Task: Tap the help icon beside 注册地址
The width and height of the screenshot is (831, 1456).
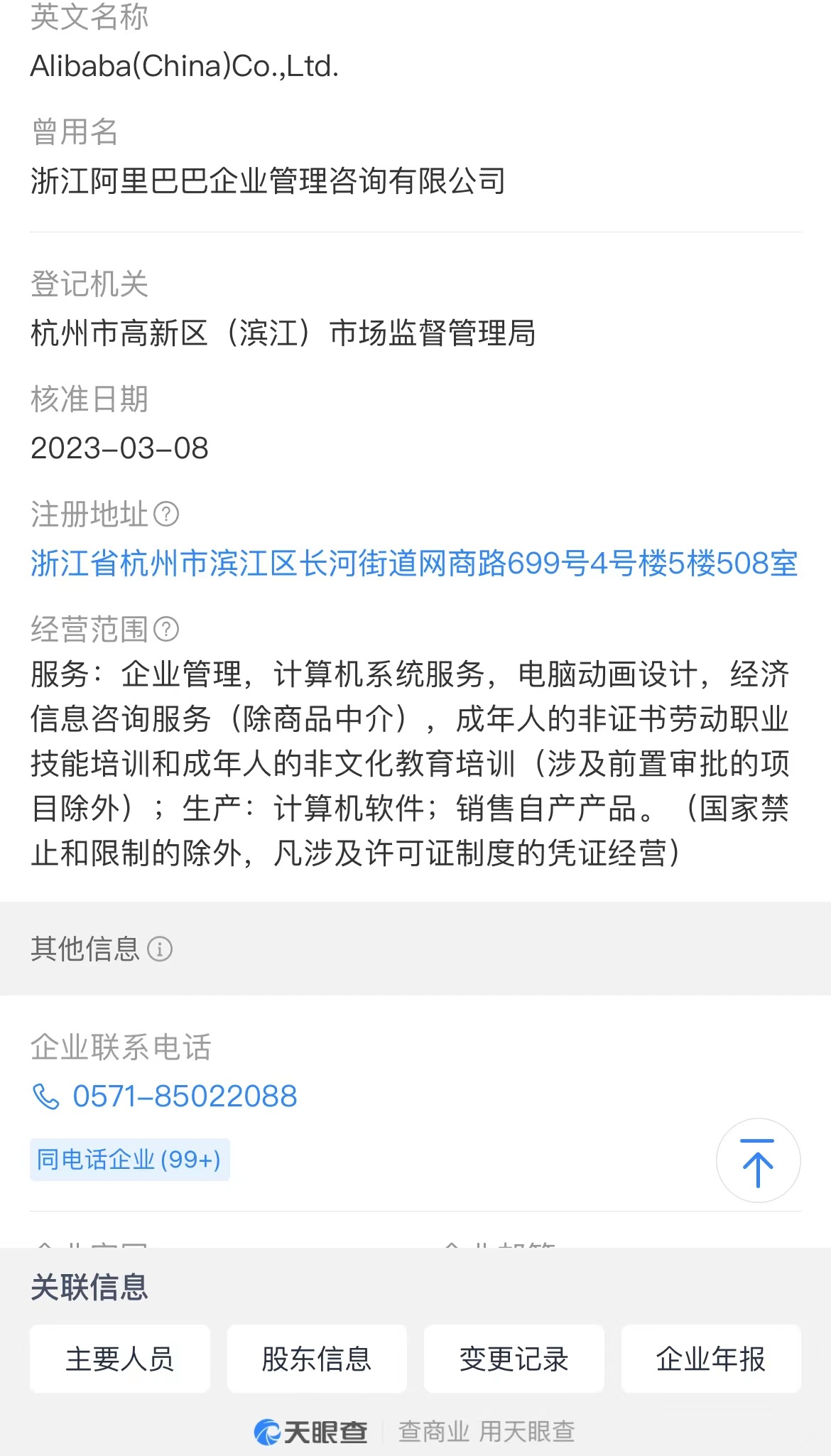Action: 166,514
